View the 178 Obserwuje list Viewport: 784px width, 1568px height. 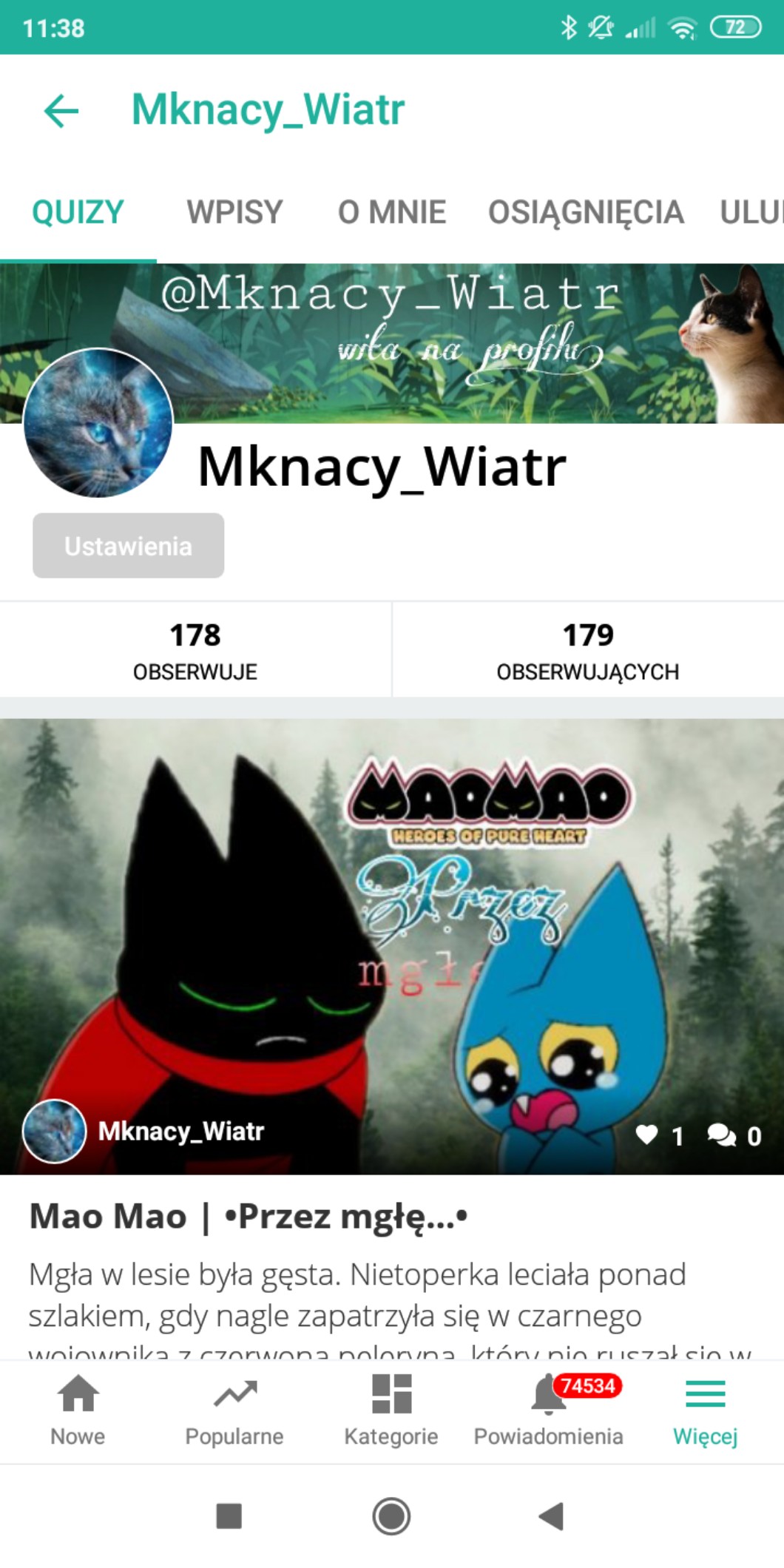point(195,649)
